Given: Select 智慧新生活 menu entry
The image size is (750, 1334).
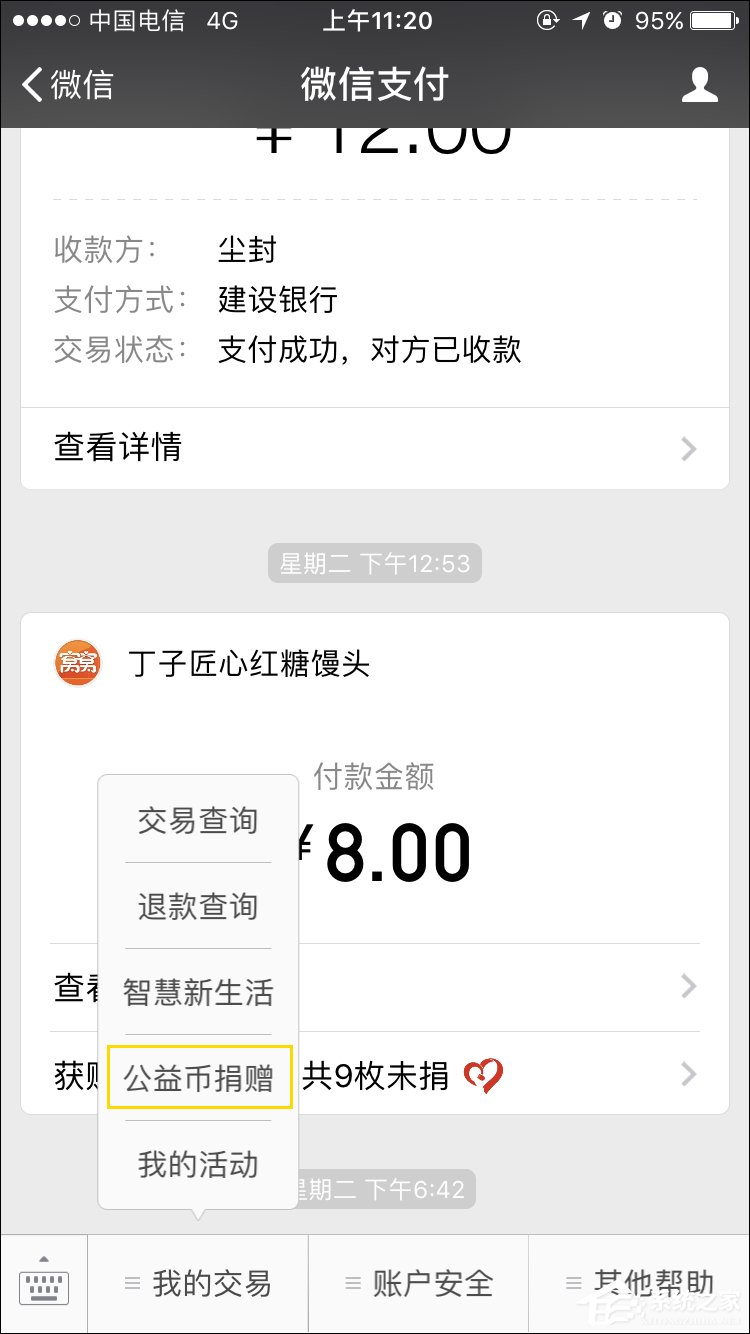Looking at the screenshot, I should click(196, 990).
